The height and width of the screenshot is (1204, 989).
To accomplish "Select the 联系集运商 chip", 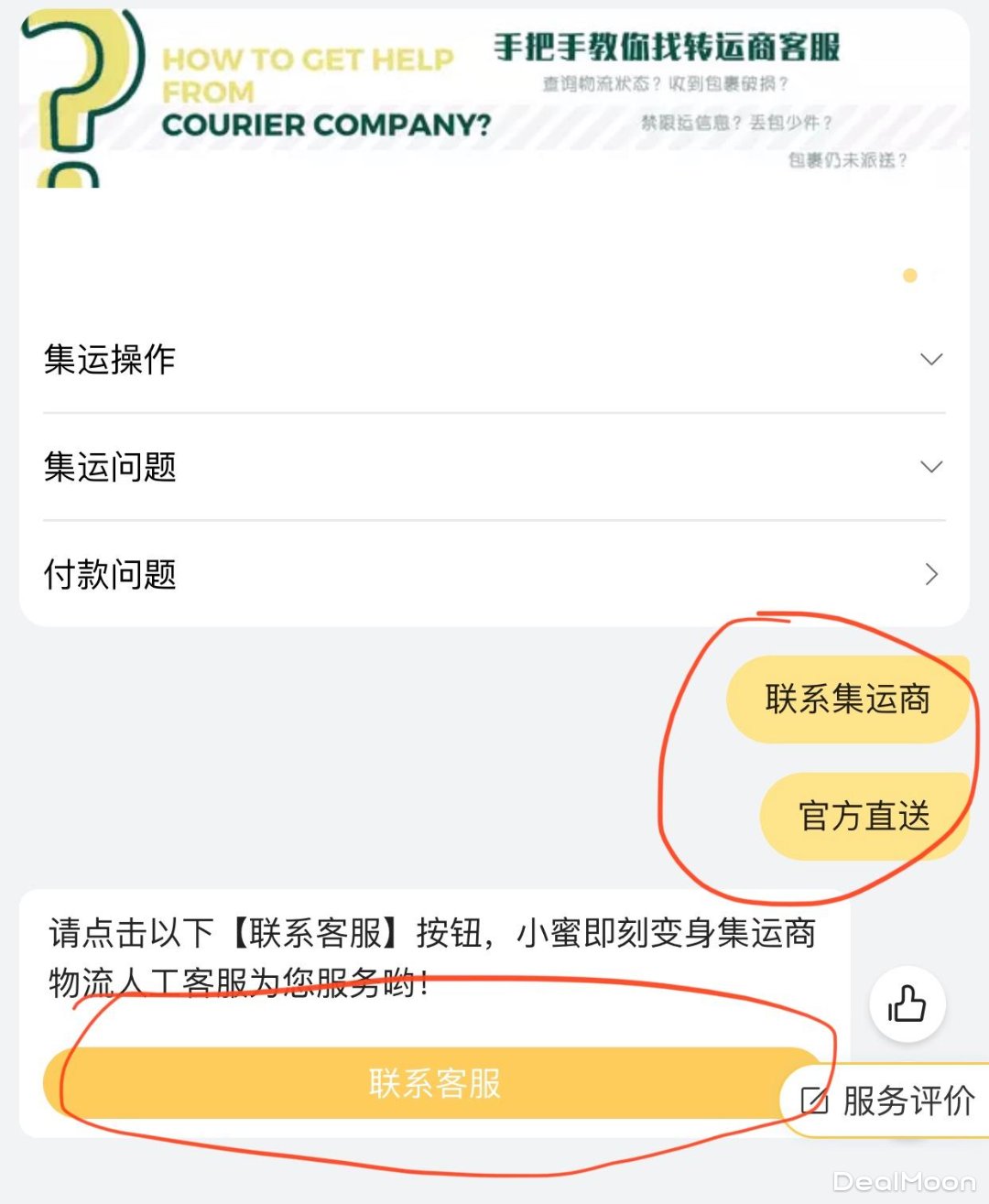I will [847, 700].
